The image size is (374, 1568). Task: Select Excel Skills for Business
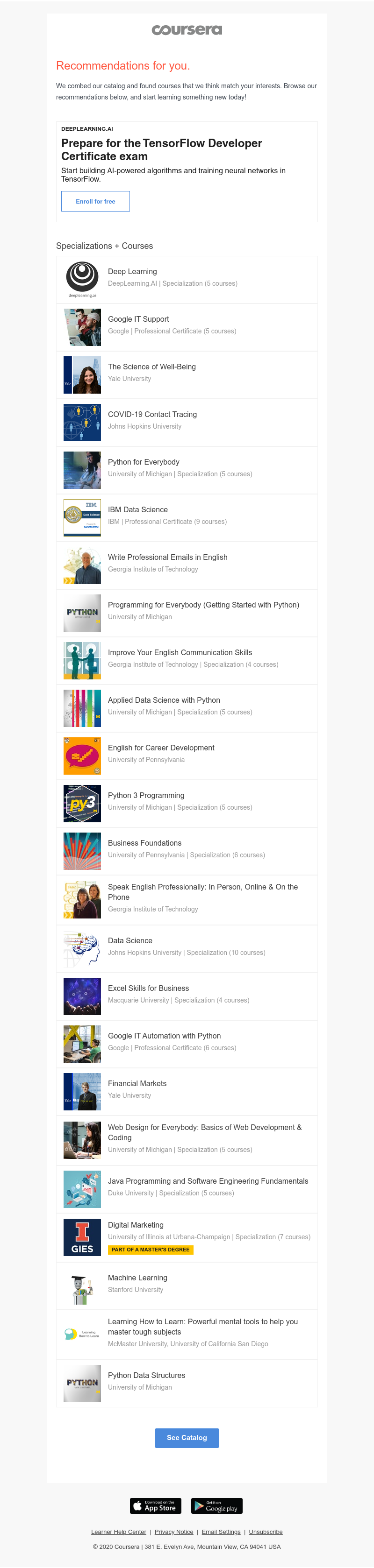148,988
